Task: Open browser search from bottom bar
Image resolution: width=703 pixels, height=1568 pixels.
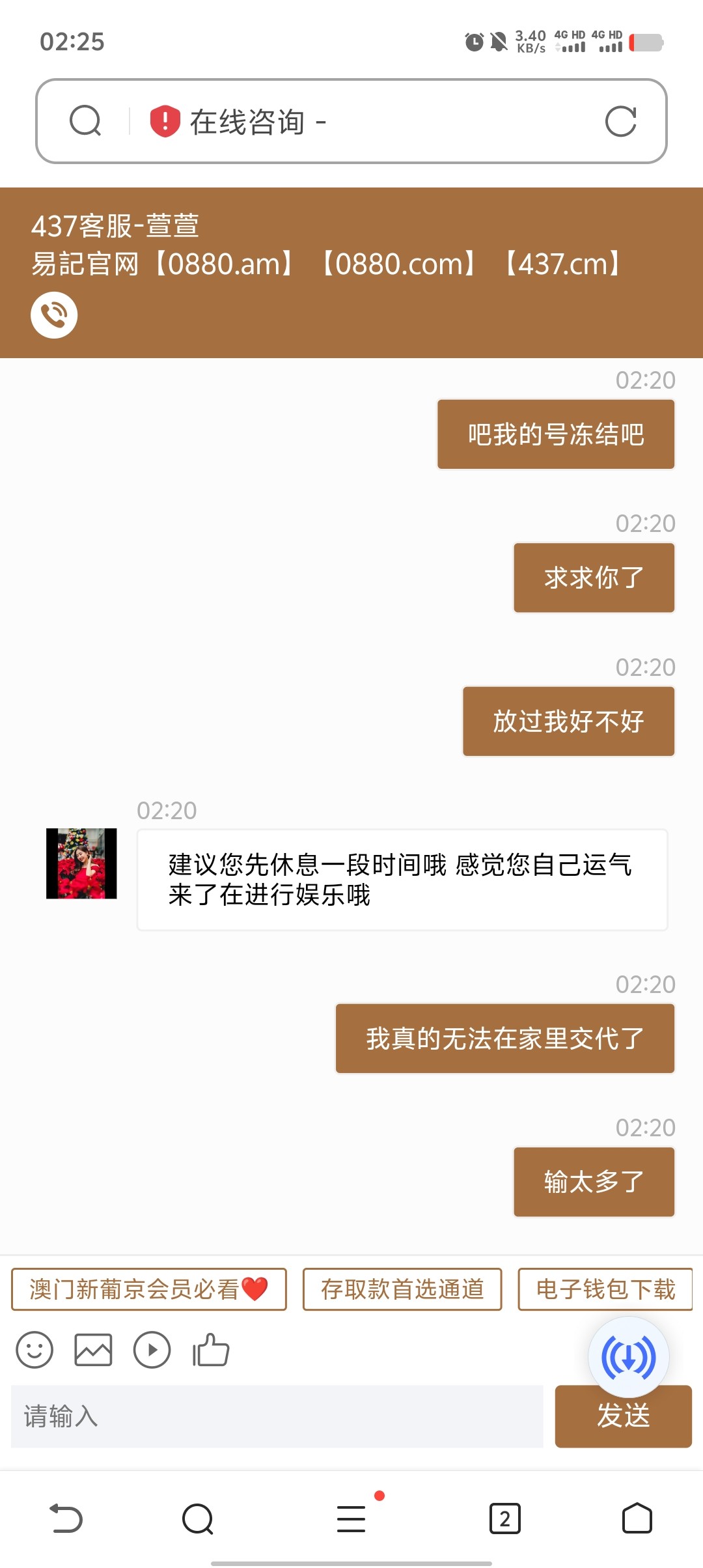Action: (x=198, y=1519)
